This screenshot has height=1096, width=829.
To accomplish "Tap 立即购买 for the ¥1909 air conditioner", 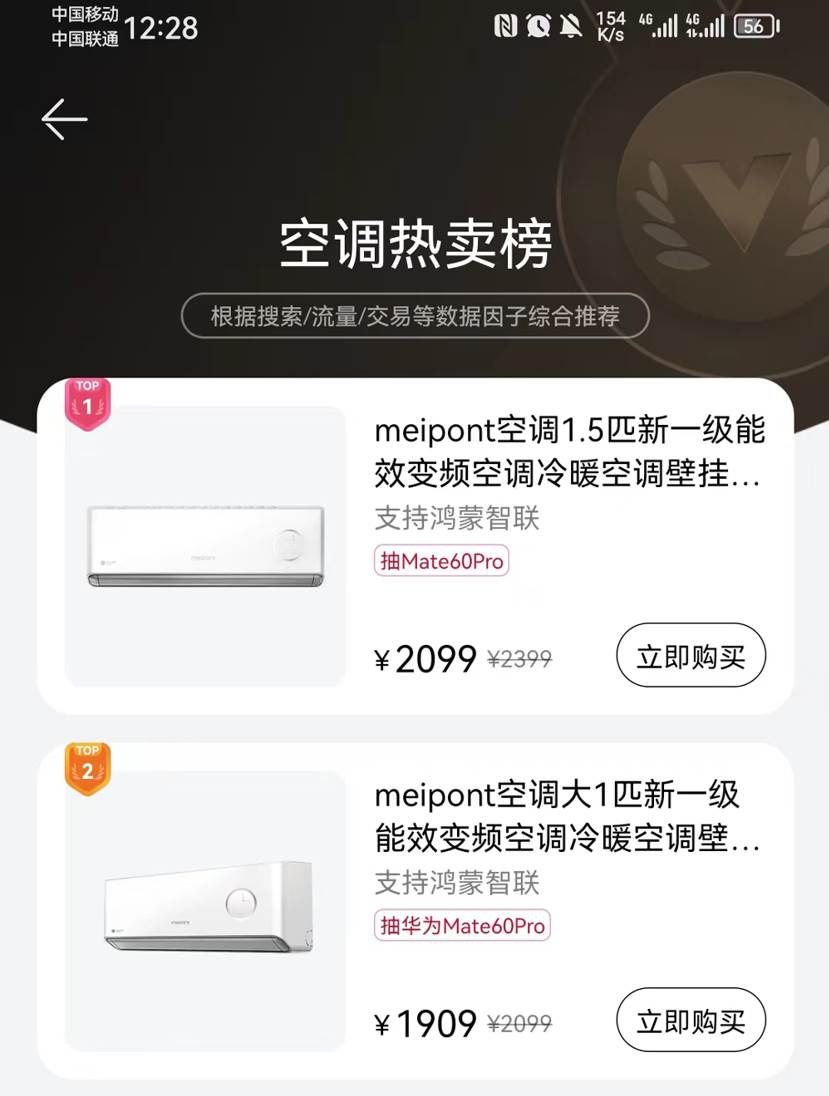I will coord(690,1021).
